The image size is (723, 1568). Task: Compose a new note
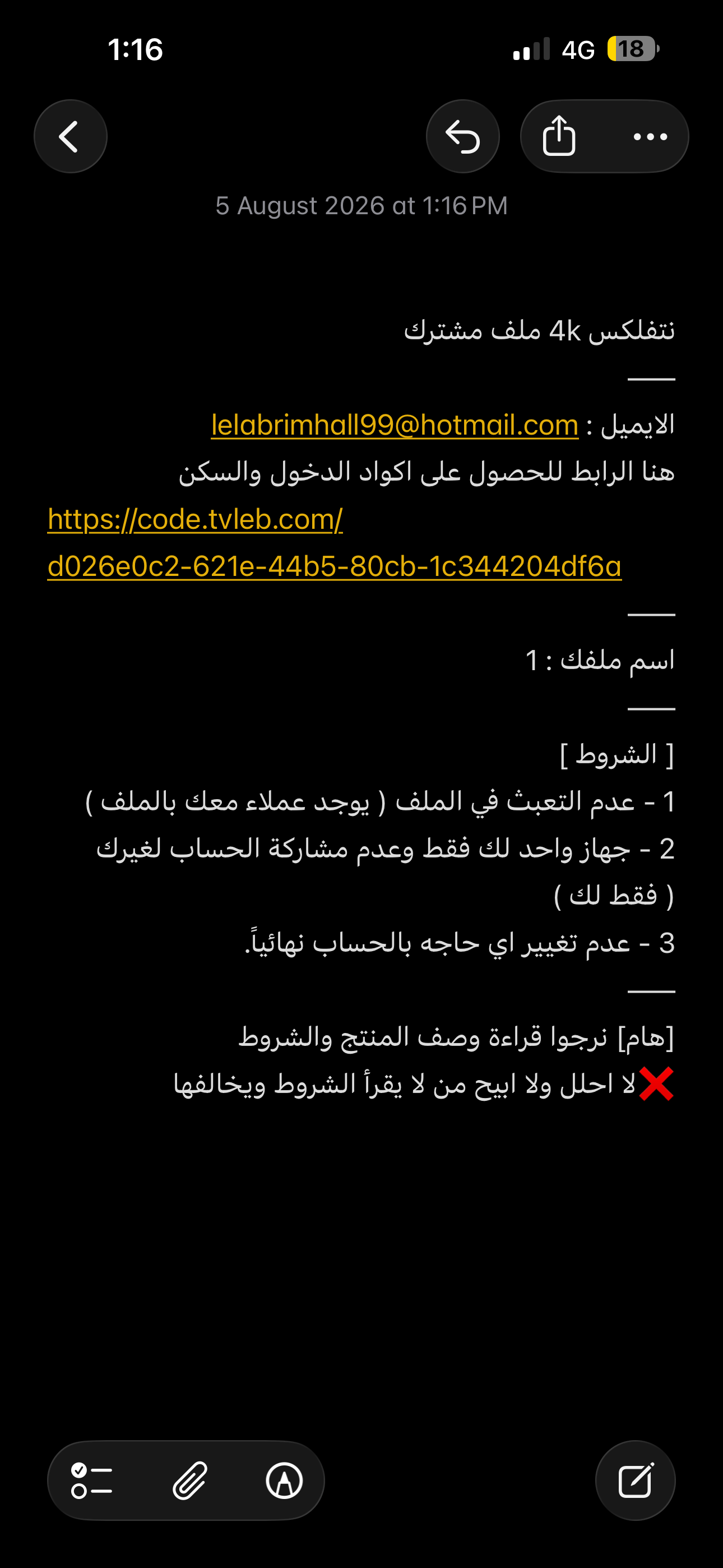[x=636, y=1481]
